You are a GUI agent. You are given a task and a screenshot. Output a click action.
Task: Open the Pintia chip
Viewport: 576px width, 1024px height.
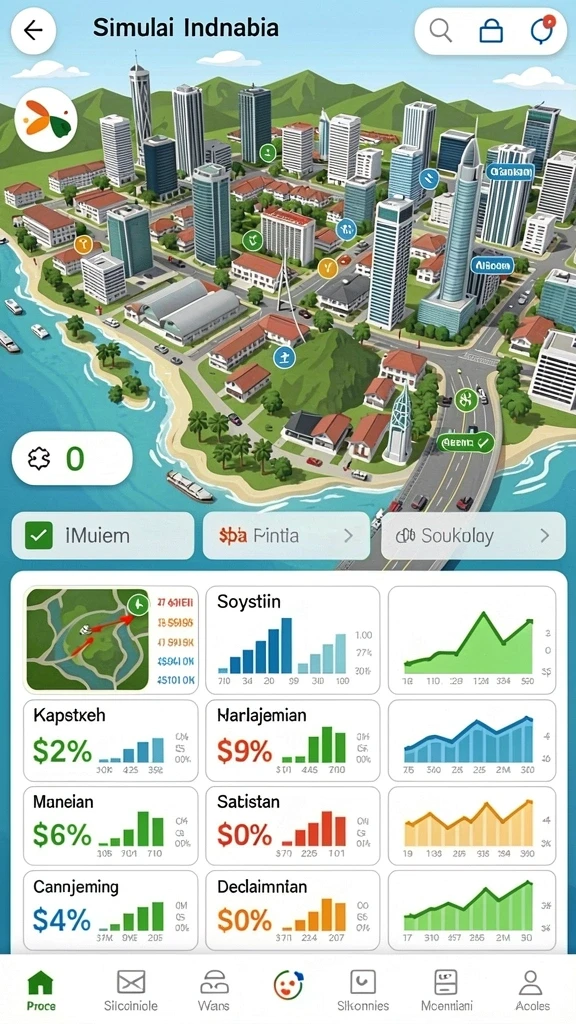tap(286, 536)
